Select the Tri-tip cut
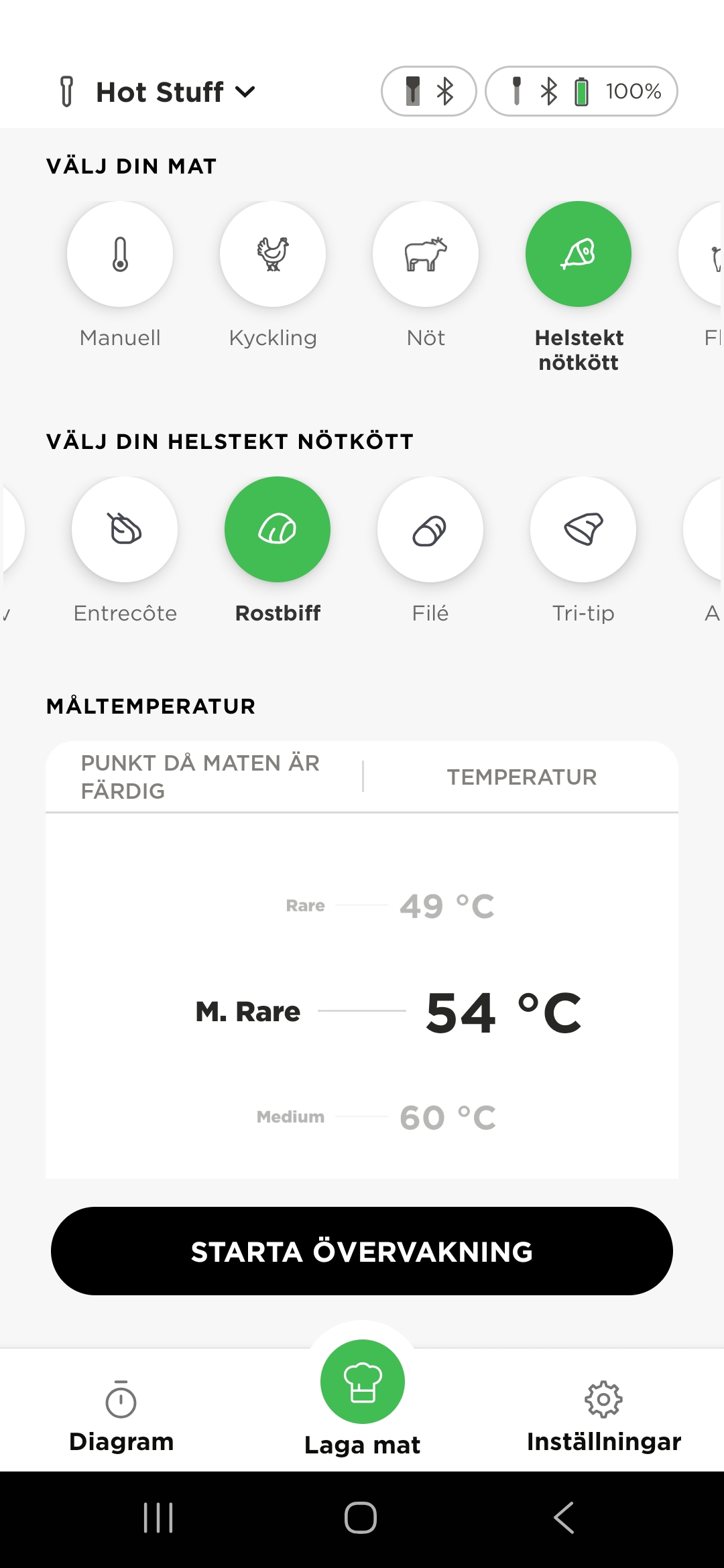The width and height of the screenshot is (724, 1568). (x=583, y=530)
